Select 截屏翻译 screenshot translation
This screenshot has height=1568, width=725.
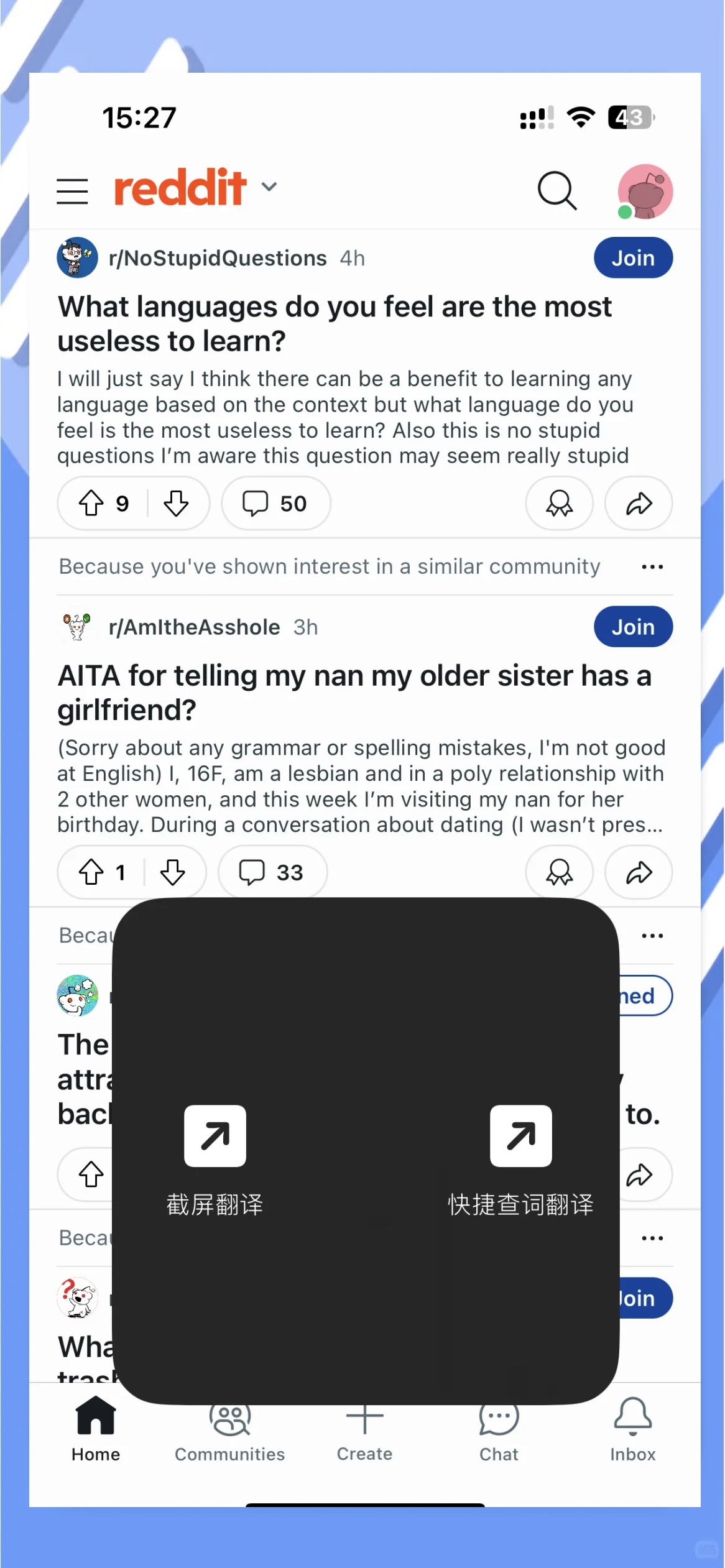(215, 1136)
